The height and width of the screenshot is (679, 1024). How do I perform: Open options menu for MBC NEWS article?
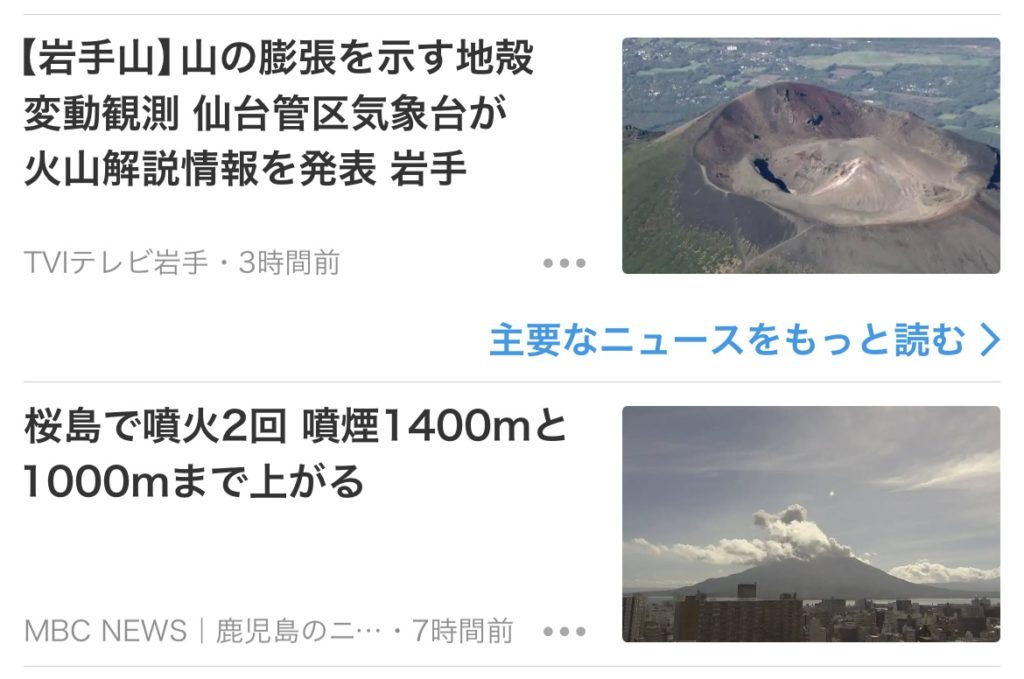(564, 632)
